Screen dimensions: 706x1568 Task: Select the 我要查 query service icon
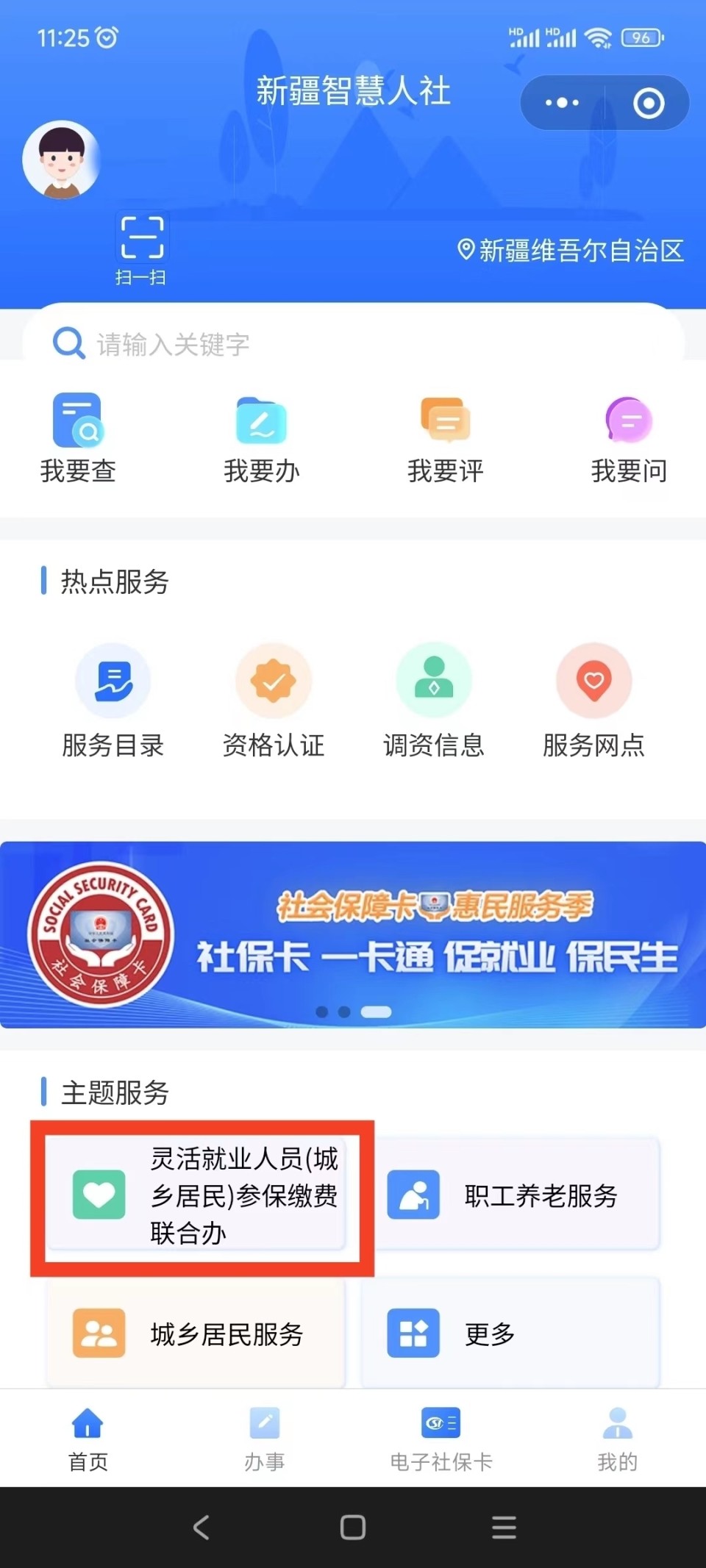(x=78, y=434)
